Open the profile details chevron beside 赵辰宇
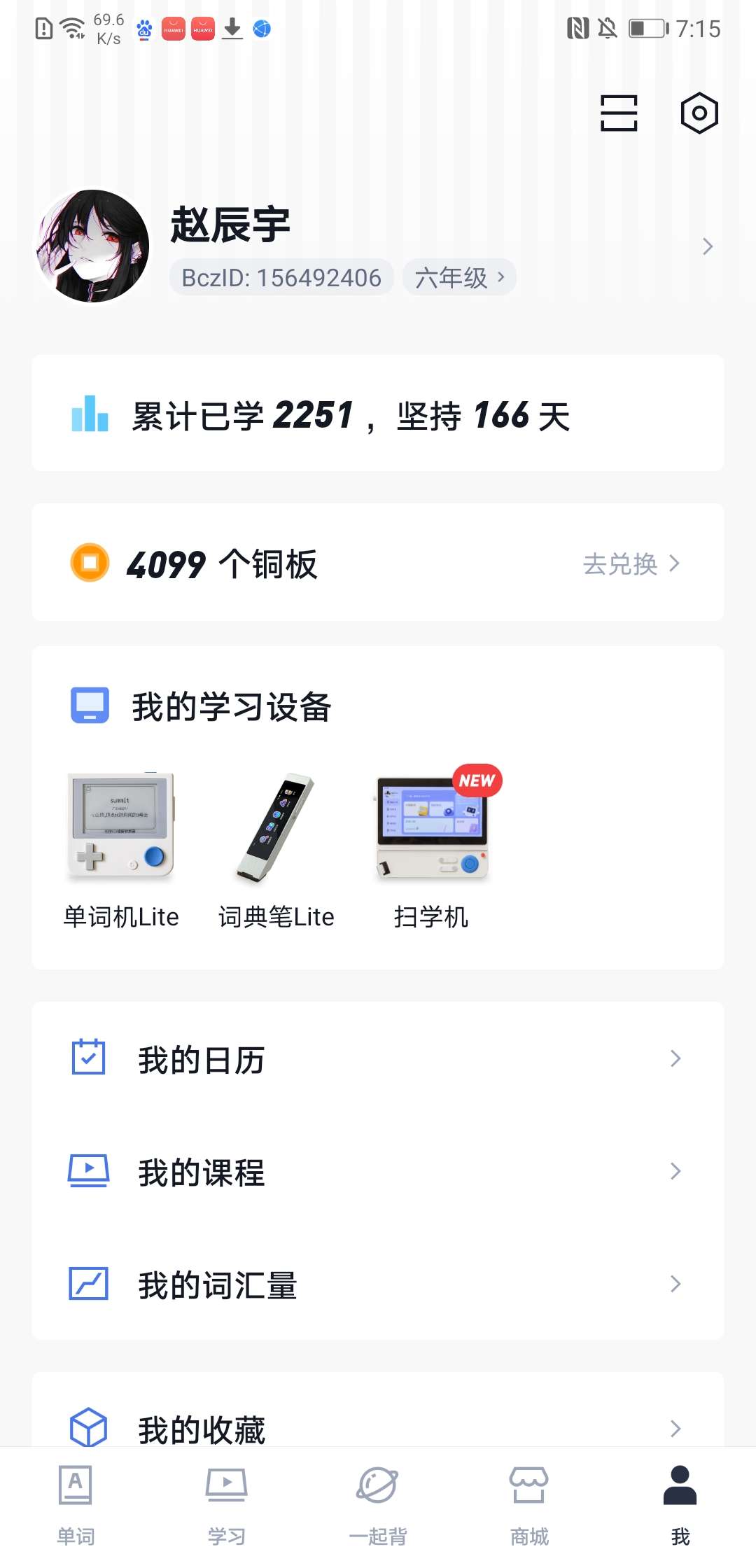756x1568 pixels. point(707,246)
